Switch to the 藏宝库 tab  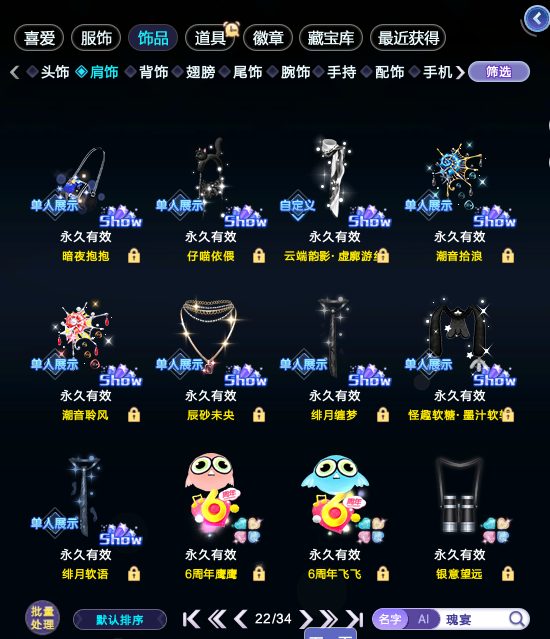pos(330,38)
